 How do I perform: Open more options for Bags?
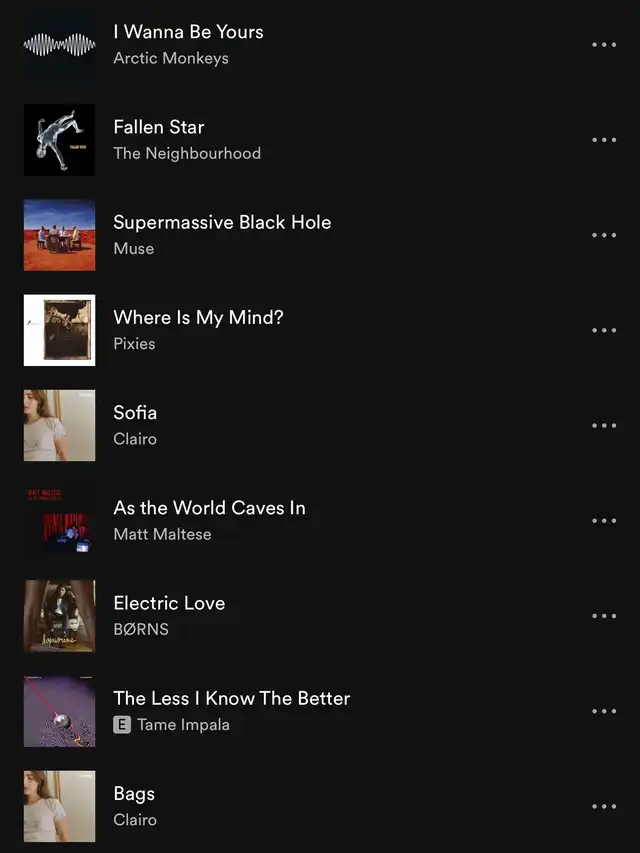coord(604,806)
